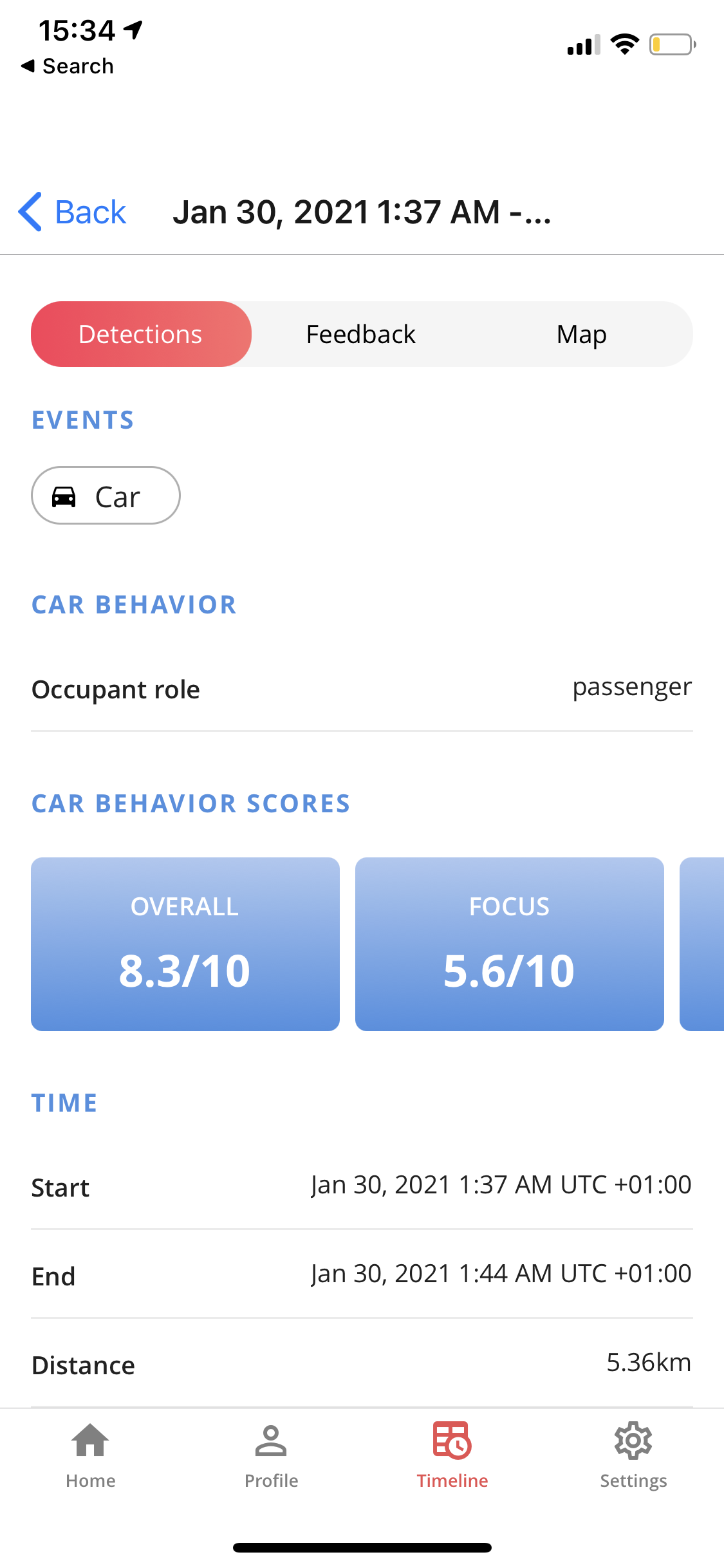Switch the segmented control to Feedback
724x1568 pixels.
coord(360,334)
